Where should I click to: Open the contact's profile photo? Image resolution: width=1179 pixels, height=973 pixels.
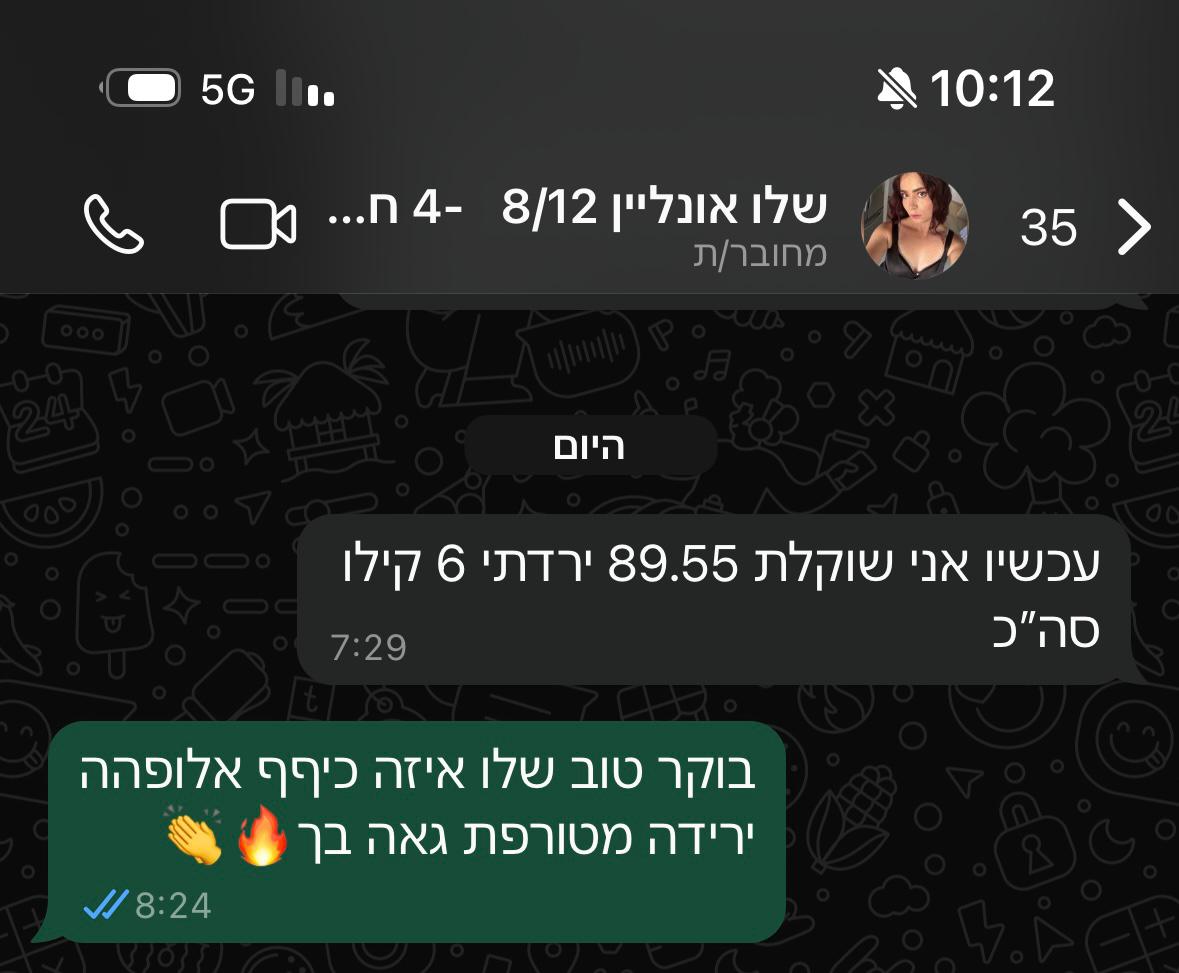pos(914,226)
